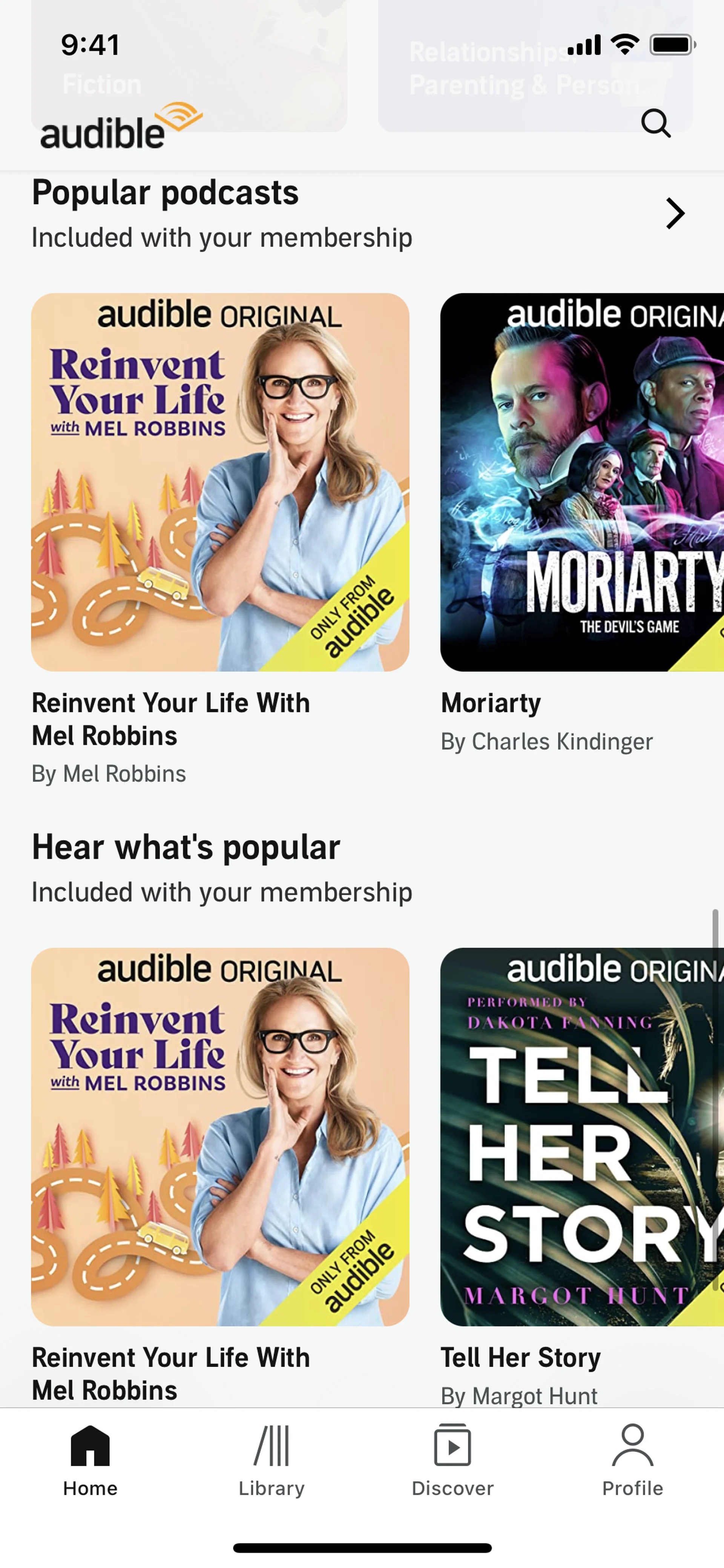Image resolution: width=724 pixels, height=1568 pixels.
Task: Open the Tell Her Story card
Action: pyautogui.click(x=581, y=1136)
